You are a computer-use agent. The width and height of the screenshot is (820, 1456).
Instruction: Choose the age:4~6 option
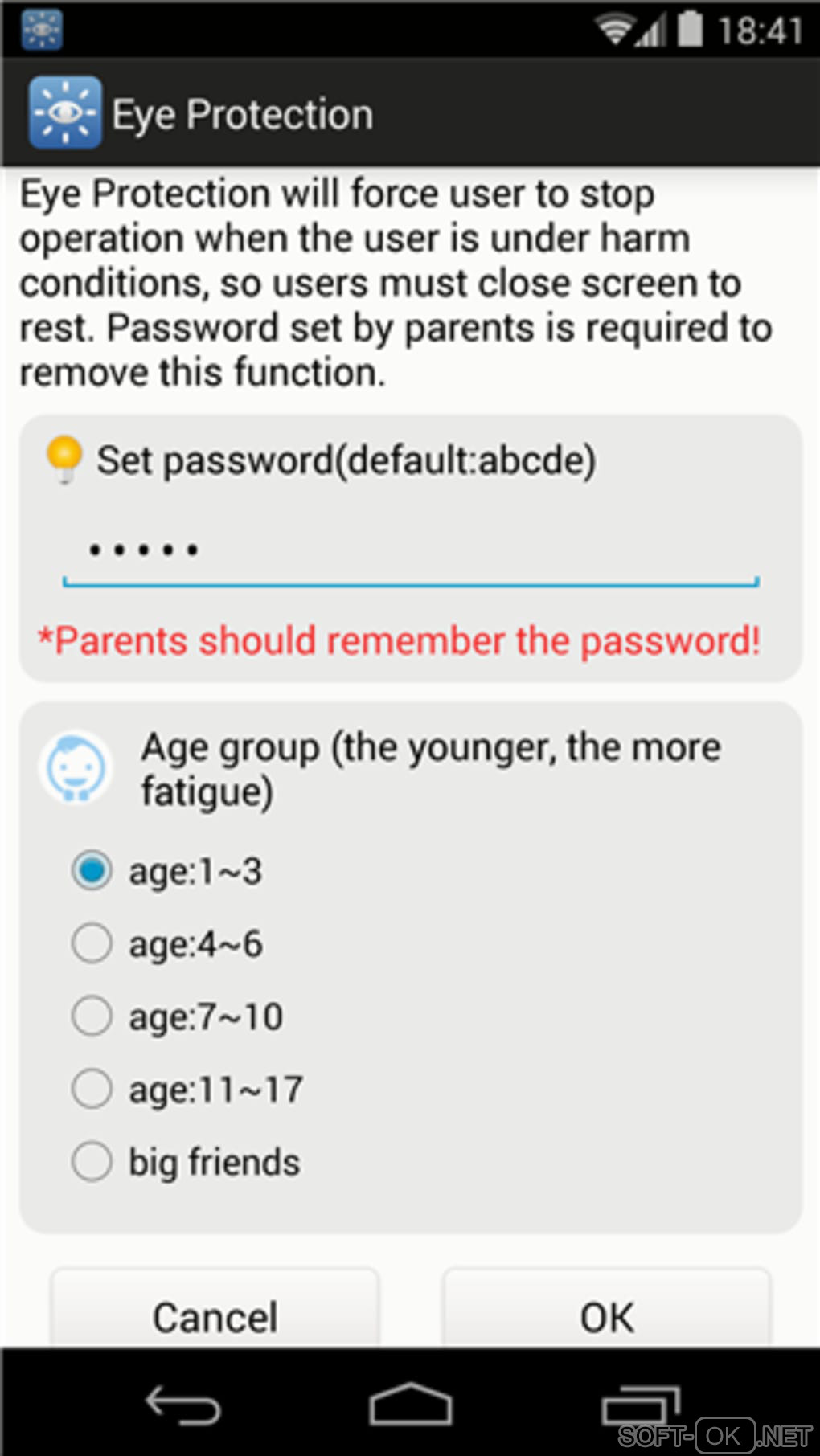(92, 943)
